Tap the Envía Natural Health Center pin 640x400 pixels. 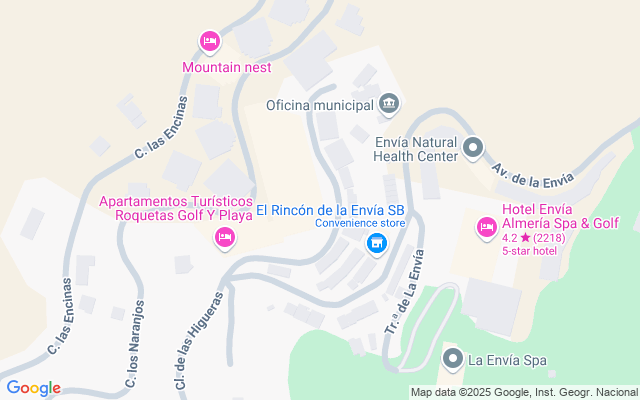click(474, 148)
